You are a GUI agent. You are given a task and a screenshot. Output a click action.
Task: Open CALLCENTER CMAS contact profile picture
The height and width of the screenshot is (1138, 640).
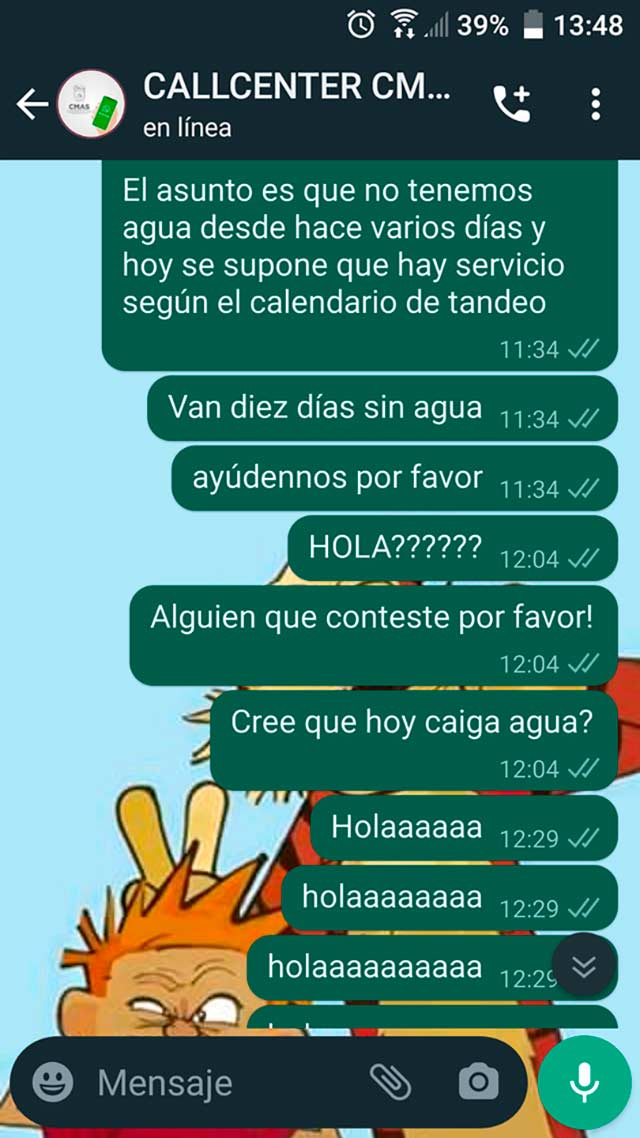[x=91, y=104]
